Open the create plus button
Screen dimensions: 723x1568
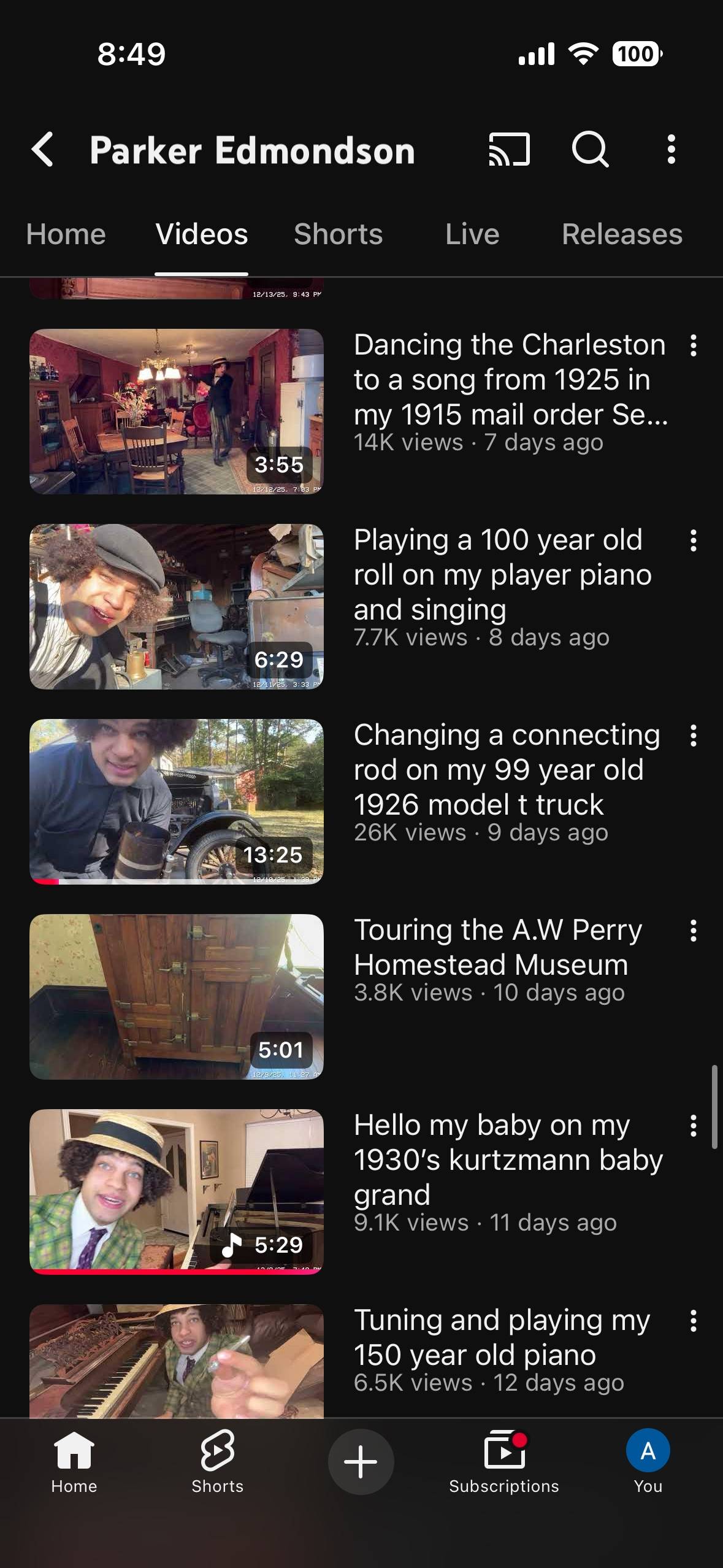point(361,1462)
